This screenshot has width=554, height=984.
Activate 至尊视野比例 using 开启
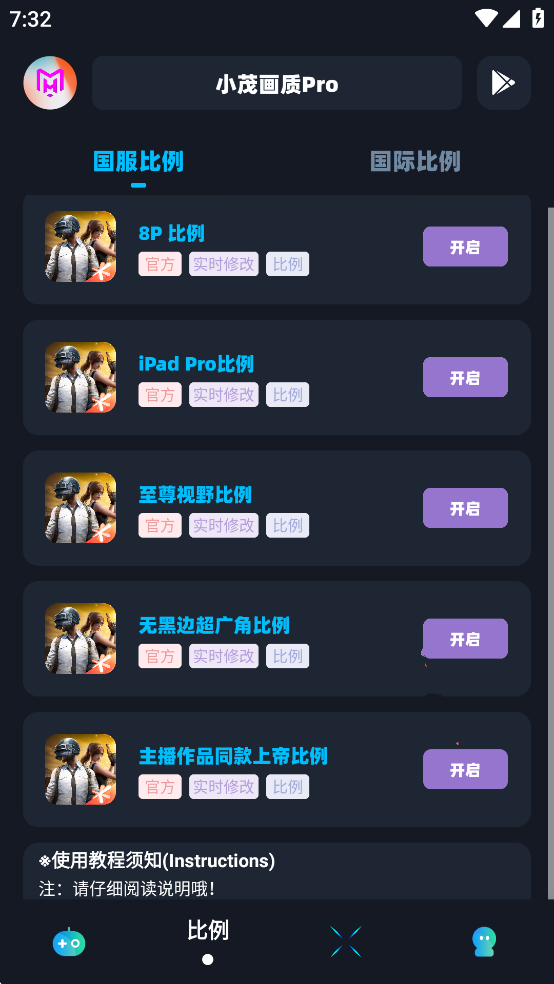465,508
